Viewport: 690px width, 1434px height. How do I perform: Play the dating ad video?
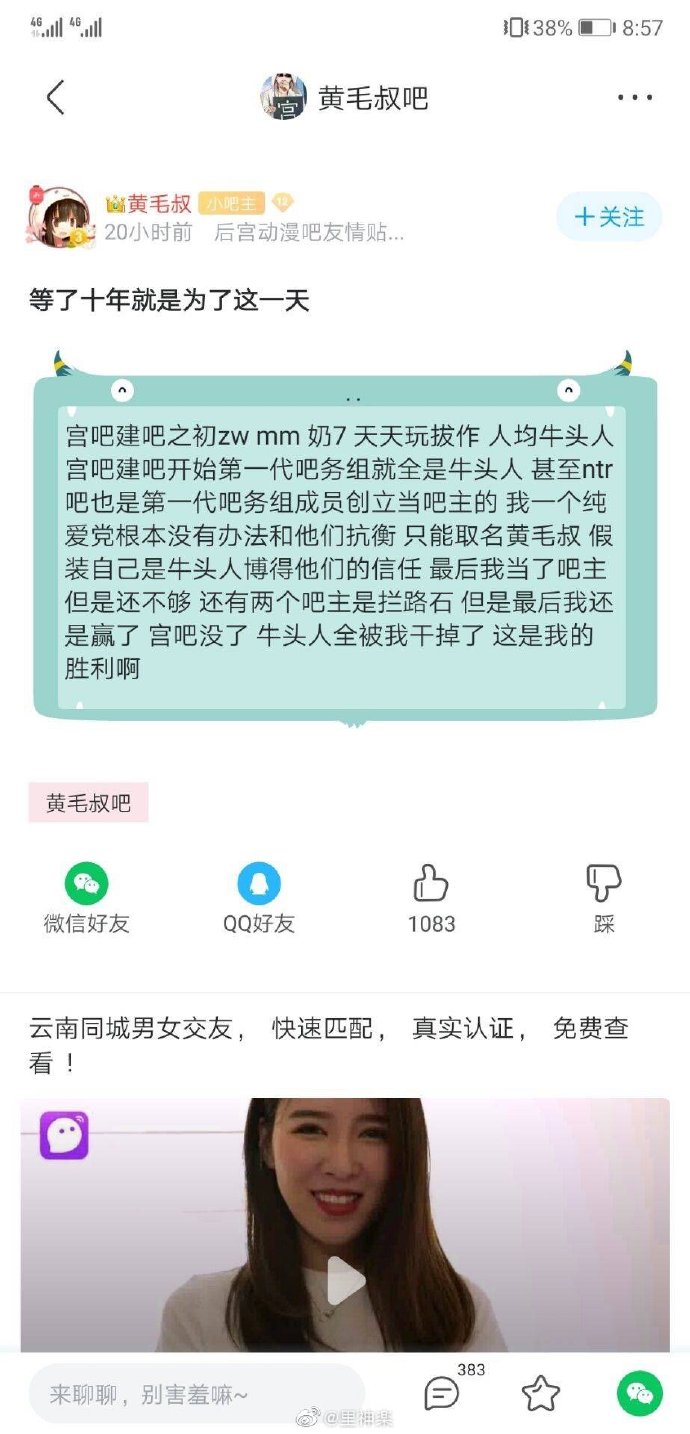coord(345,1280)
